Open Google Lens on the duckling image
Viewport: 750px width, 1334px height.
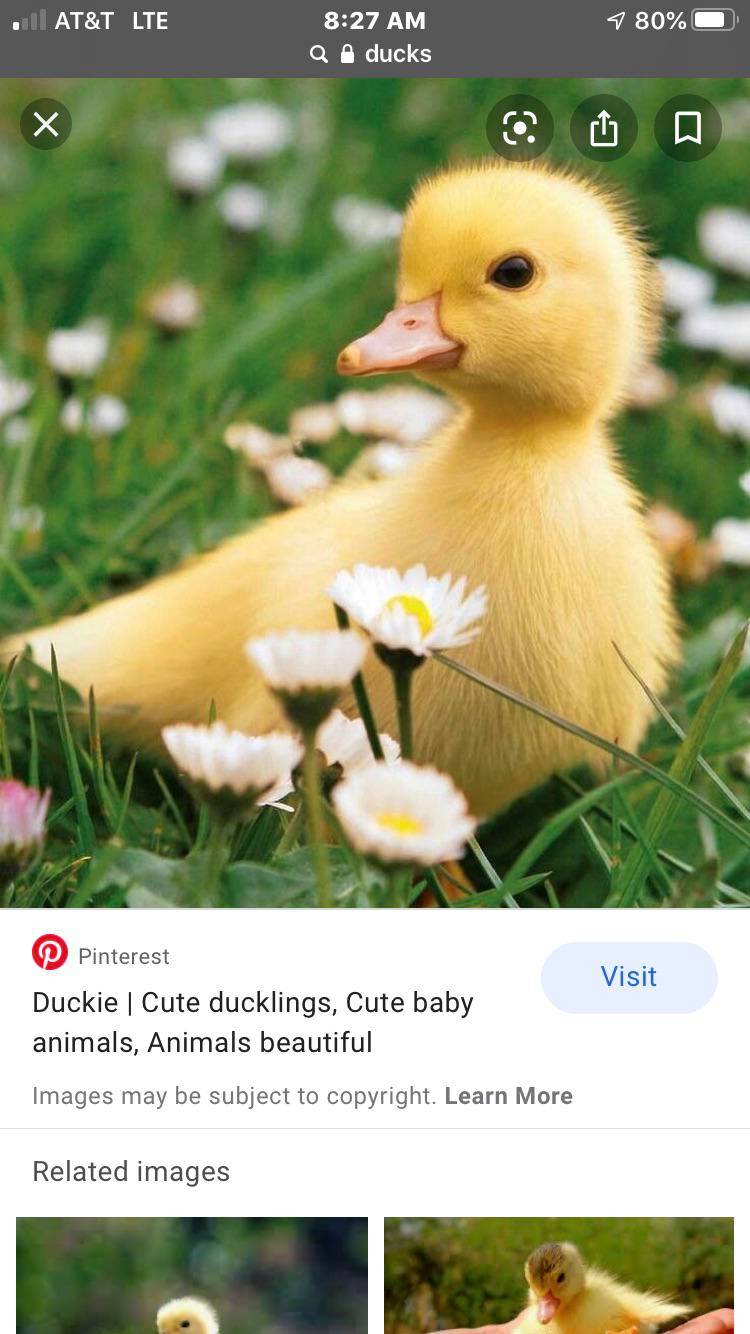coord(520,128)
